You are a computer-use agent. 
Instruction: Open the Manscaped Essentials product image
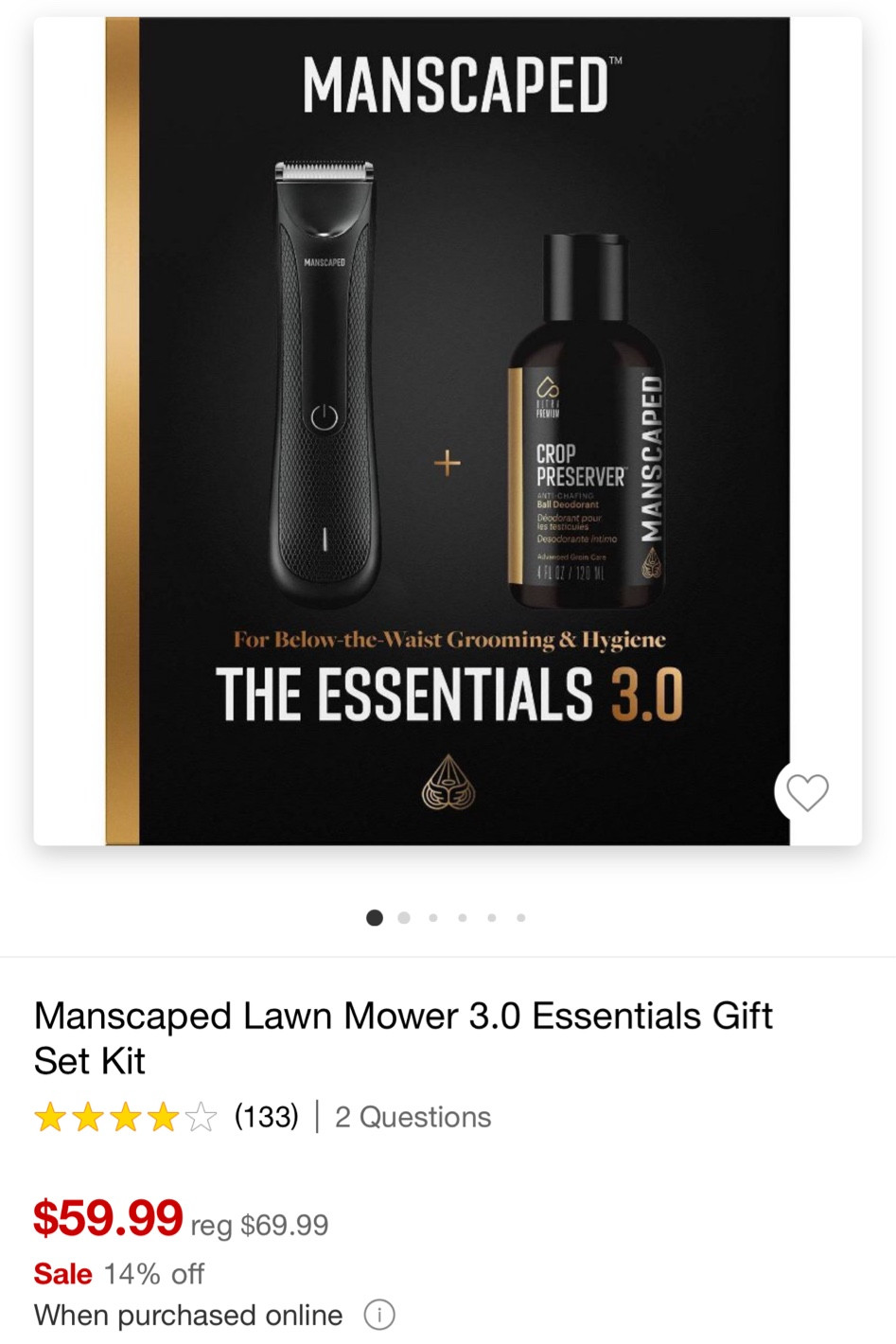[x=448, y=431]
